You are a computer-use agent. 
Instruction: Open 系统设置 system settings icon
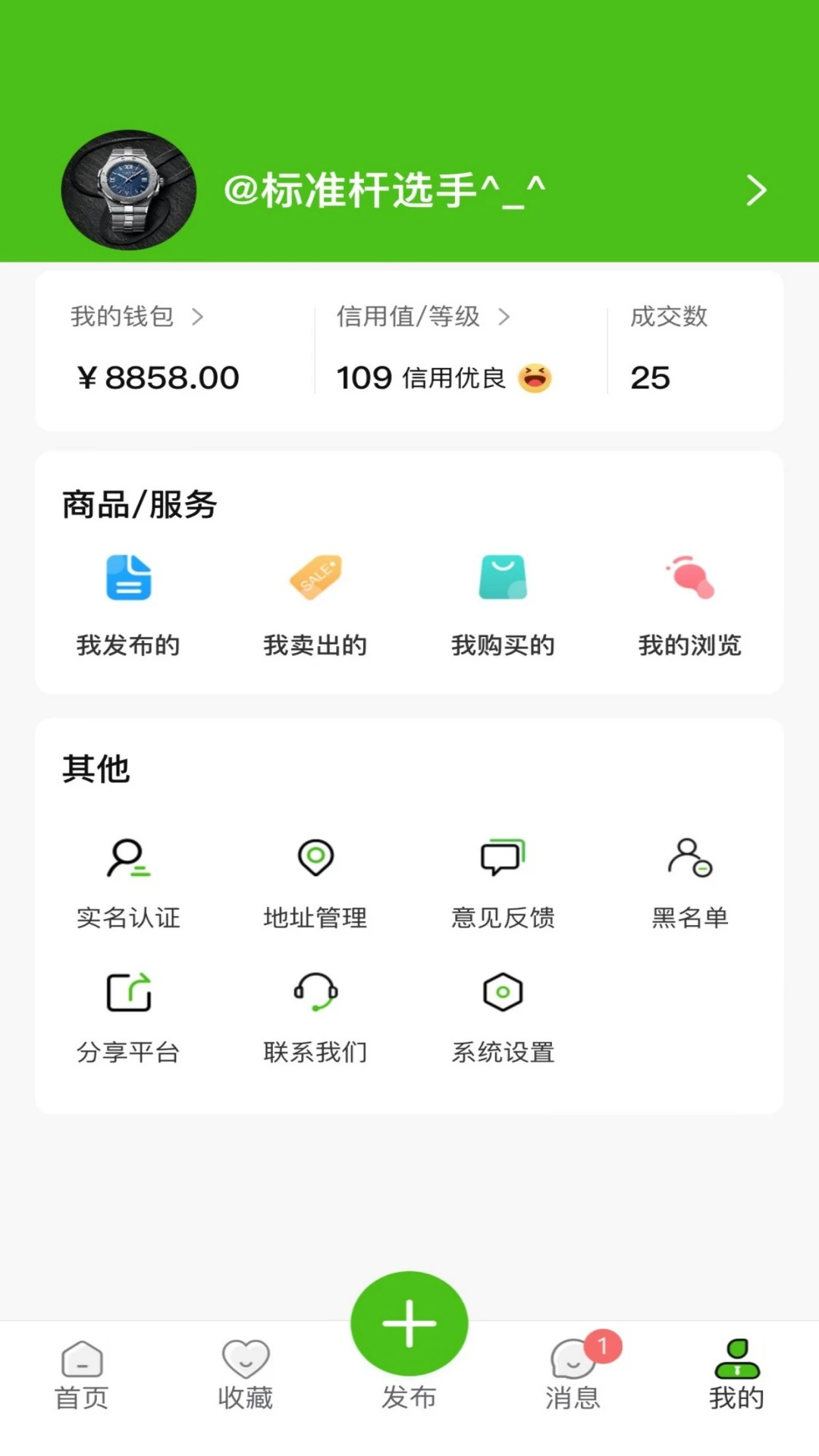coord(502,992)
